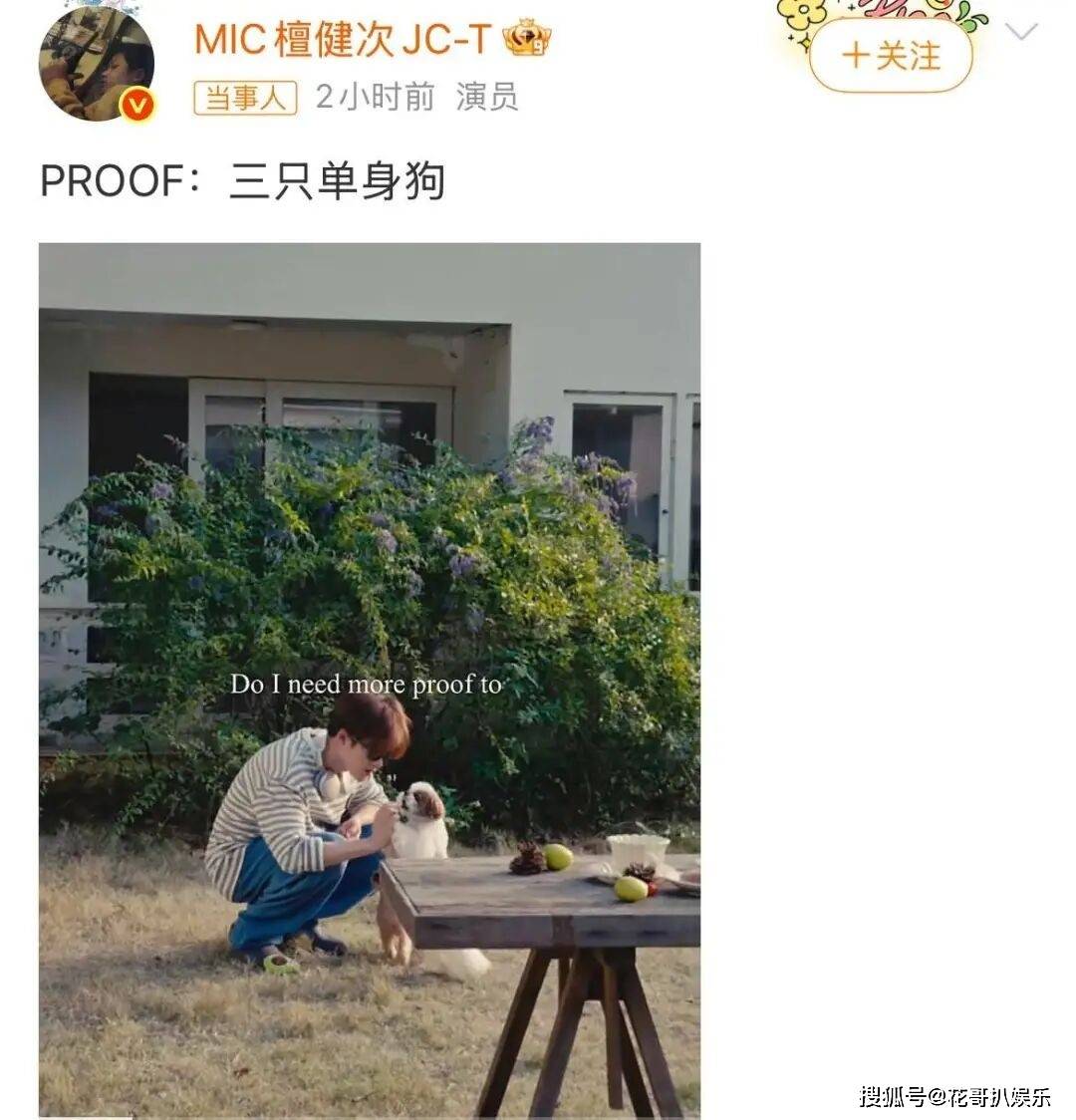Open the username MIC 檀健次 JC-T
Image resolution: width=1076 pixels, height=1120 pixels.
click(343, 40)
